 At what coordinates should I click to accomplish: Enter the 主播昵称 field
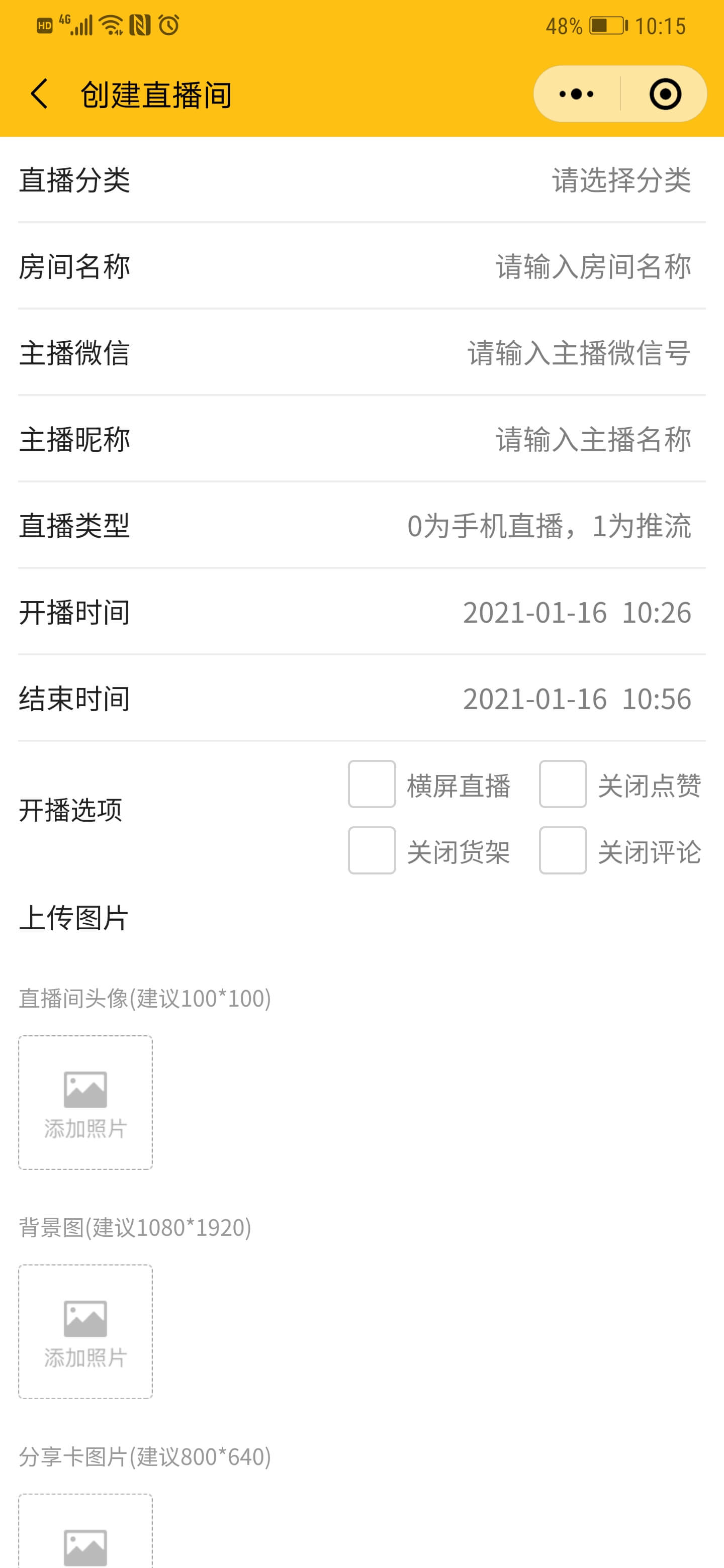coord(593,439)
